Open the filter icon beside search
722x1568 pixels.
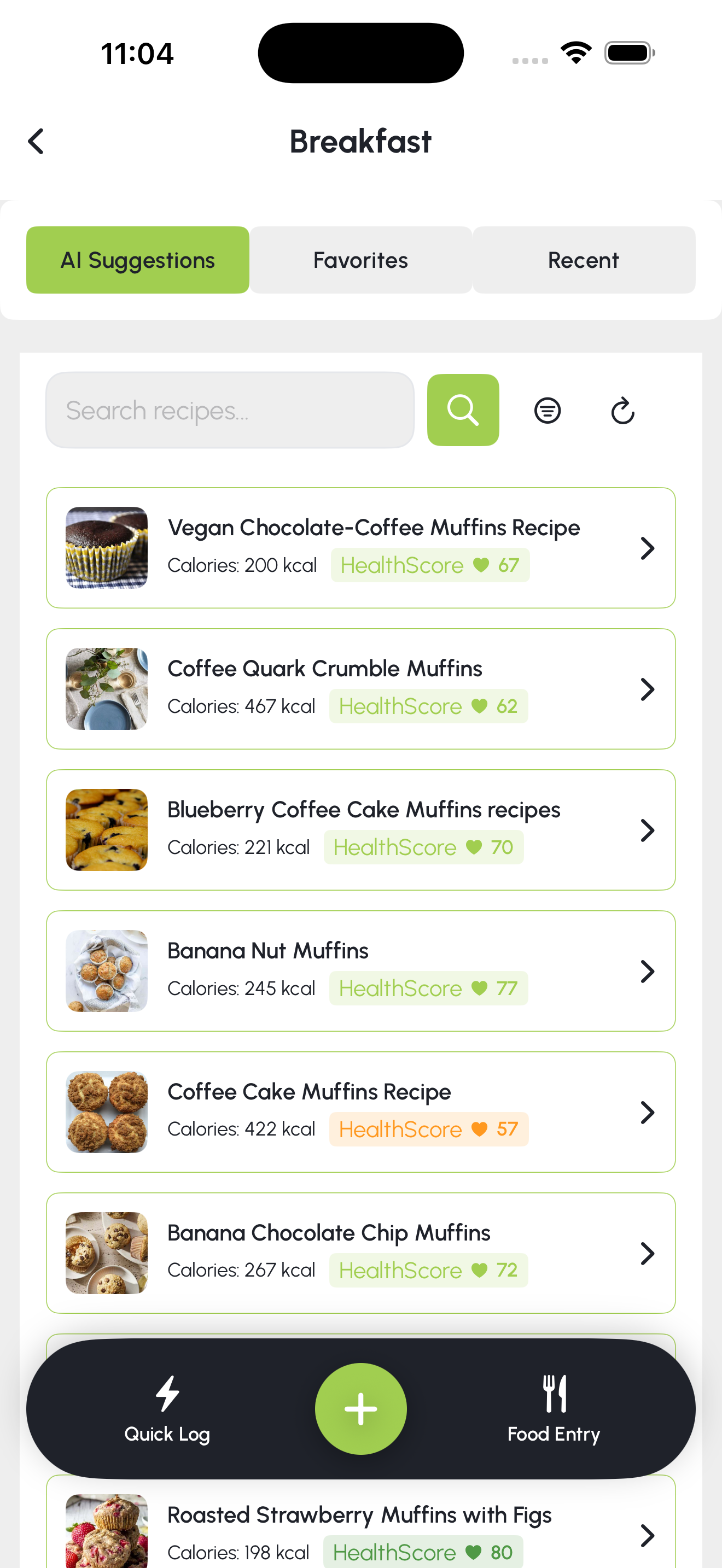[x=546, y=409]
